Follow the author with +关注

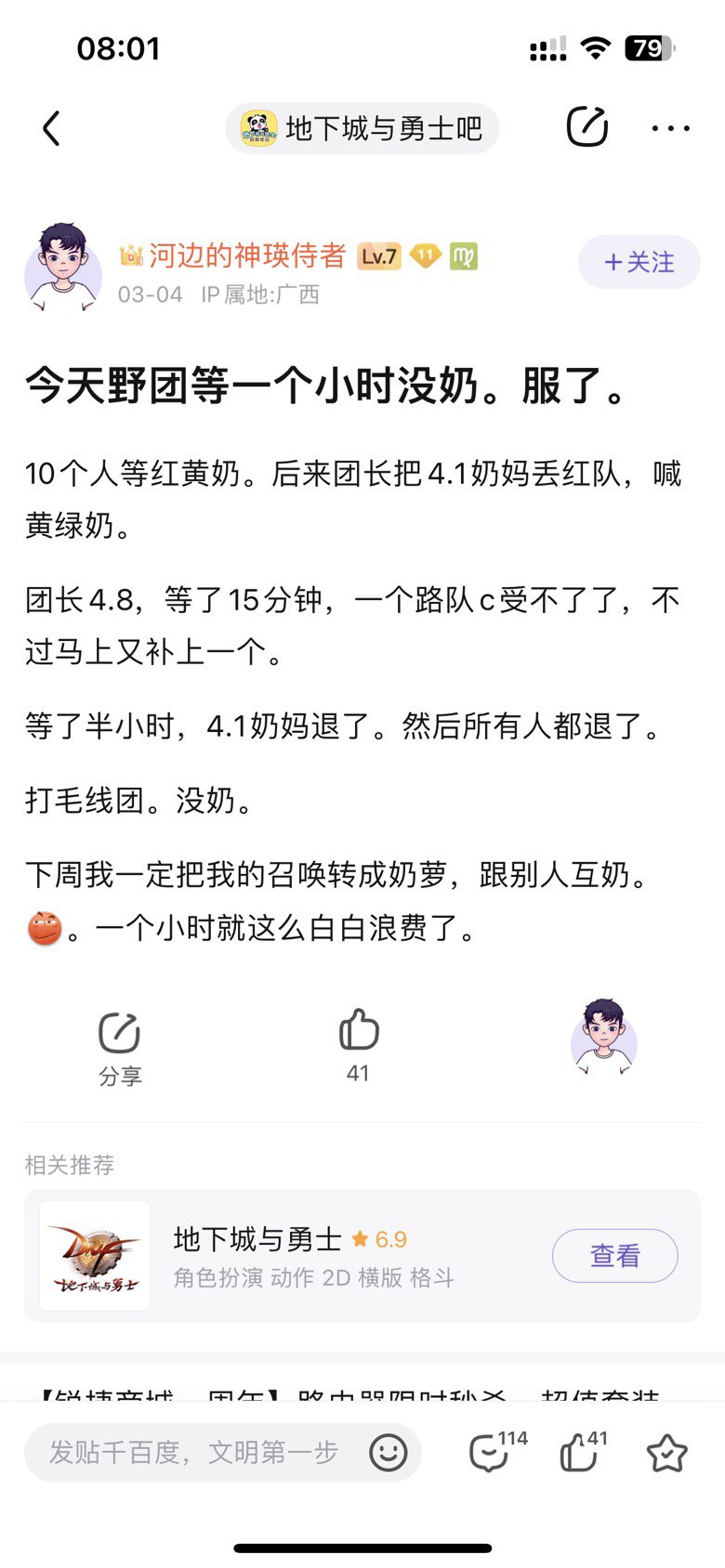(639, 262)
